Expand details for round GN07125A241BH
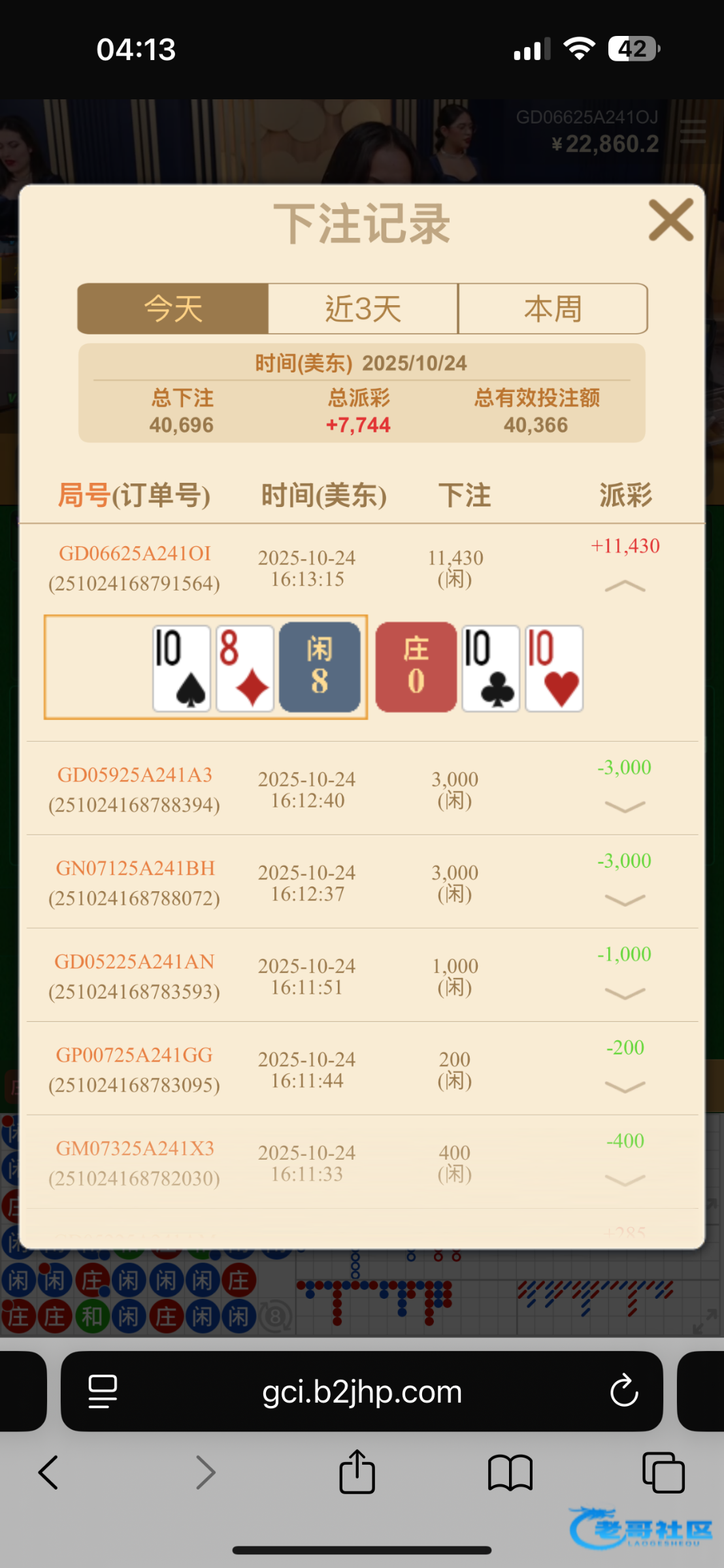Image resolution: width=724 pixels, height=1568 pixels. 625,901
